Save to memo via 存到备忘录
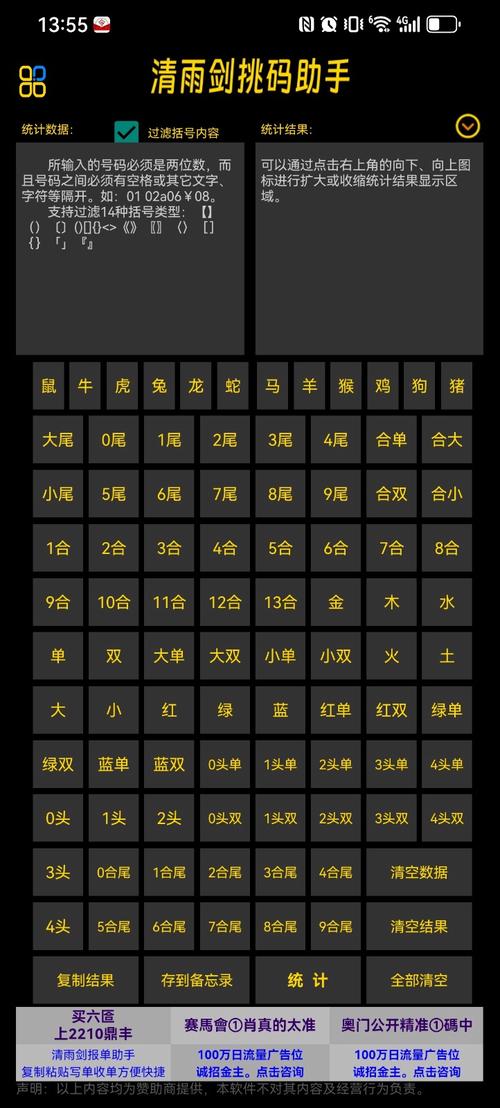500x1108 pixels. [196, 980]
